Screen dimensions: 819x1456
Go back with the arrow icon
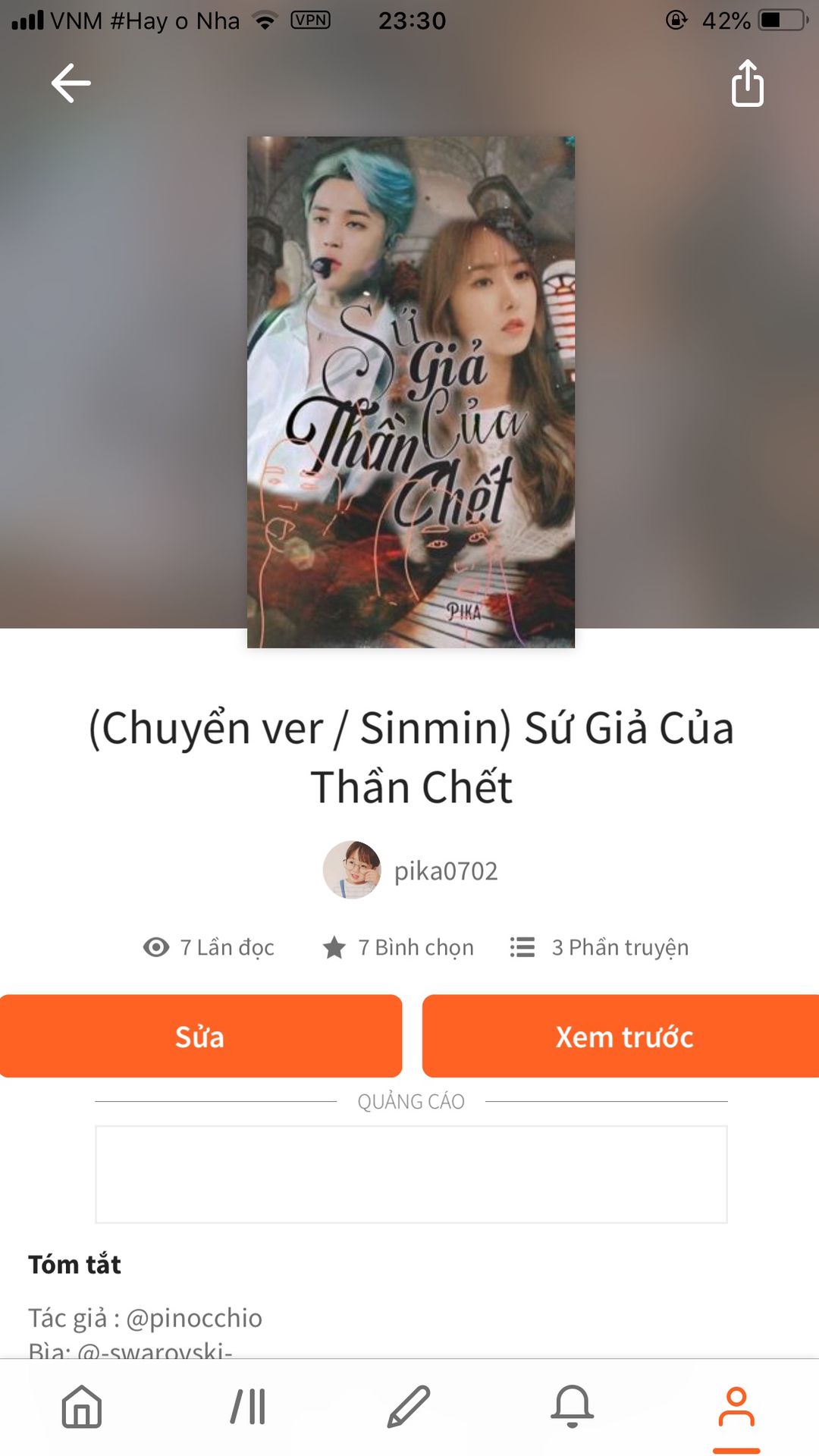click(x=71, y=83)
